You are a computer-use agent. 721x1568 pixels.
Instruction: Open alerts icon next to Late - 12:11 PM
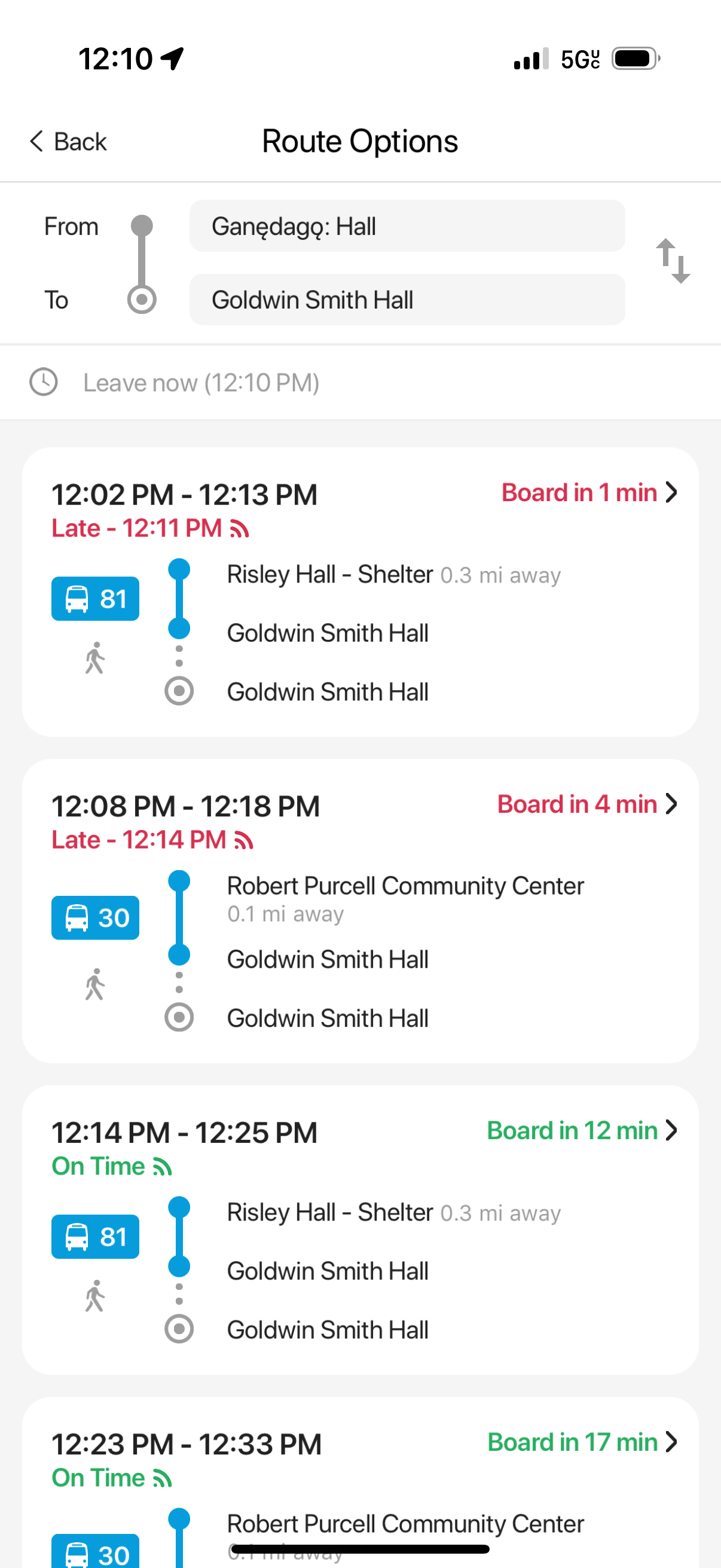(x=239, y=529)
